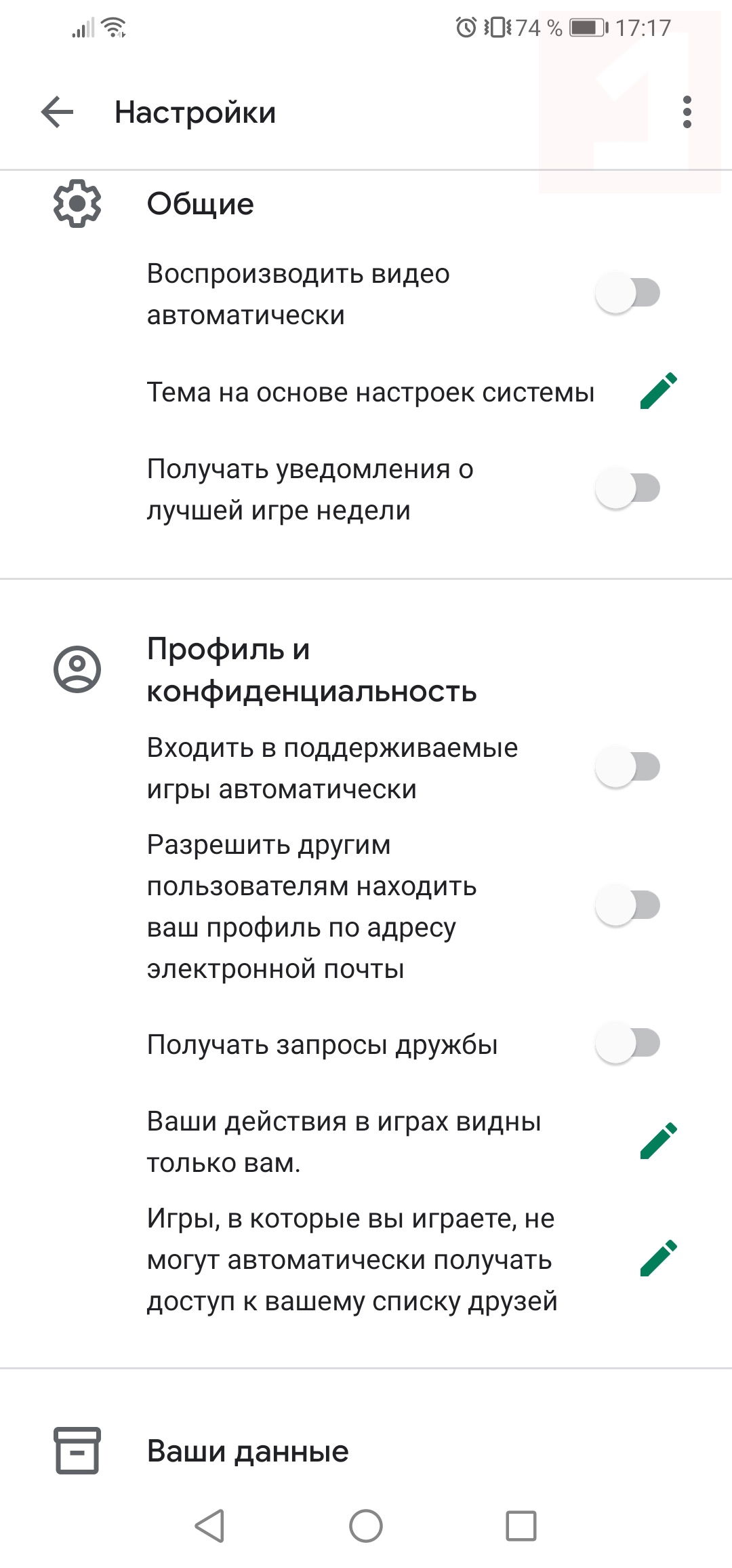Toggle Входить в поддерживаемые игры автоматически
The image size is (732, 1568).
click(x=628, y=768)
